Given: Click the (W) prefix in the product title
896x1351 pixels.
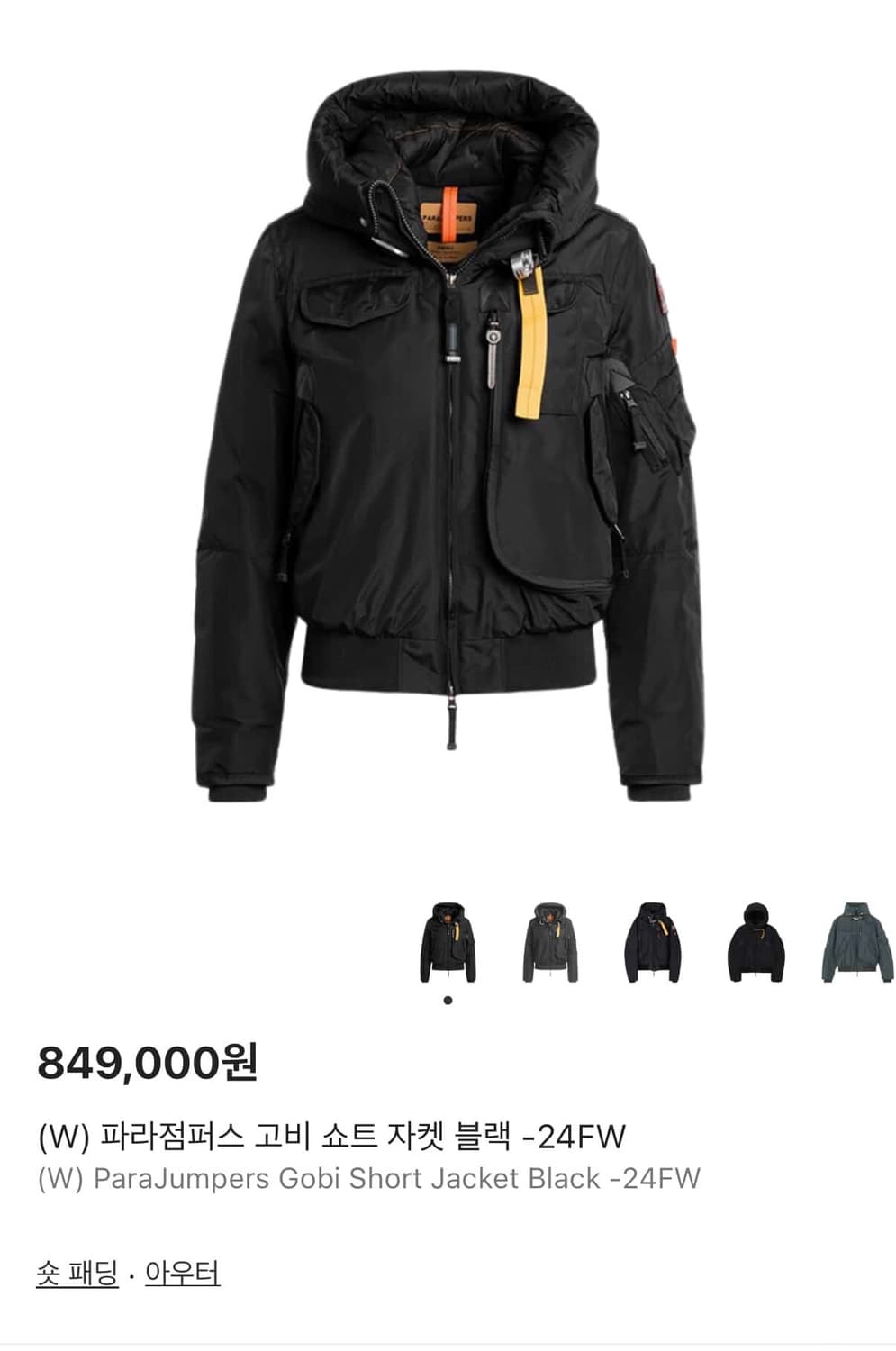Looking at the screenshot, I should pyautogui.click(x=63, y=1138).
